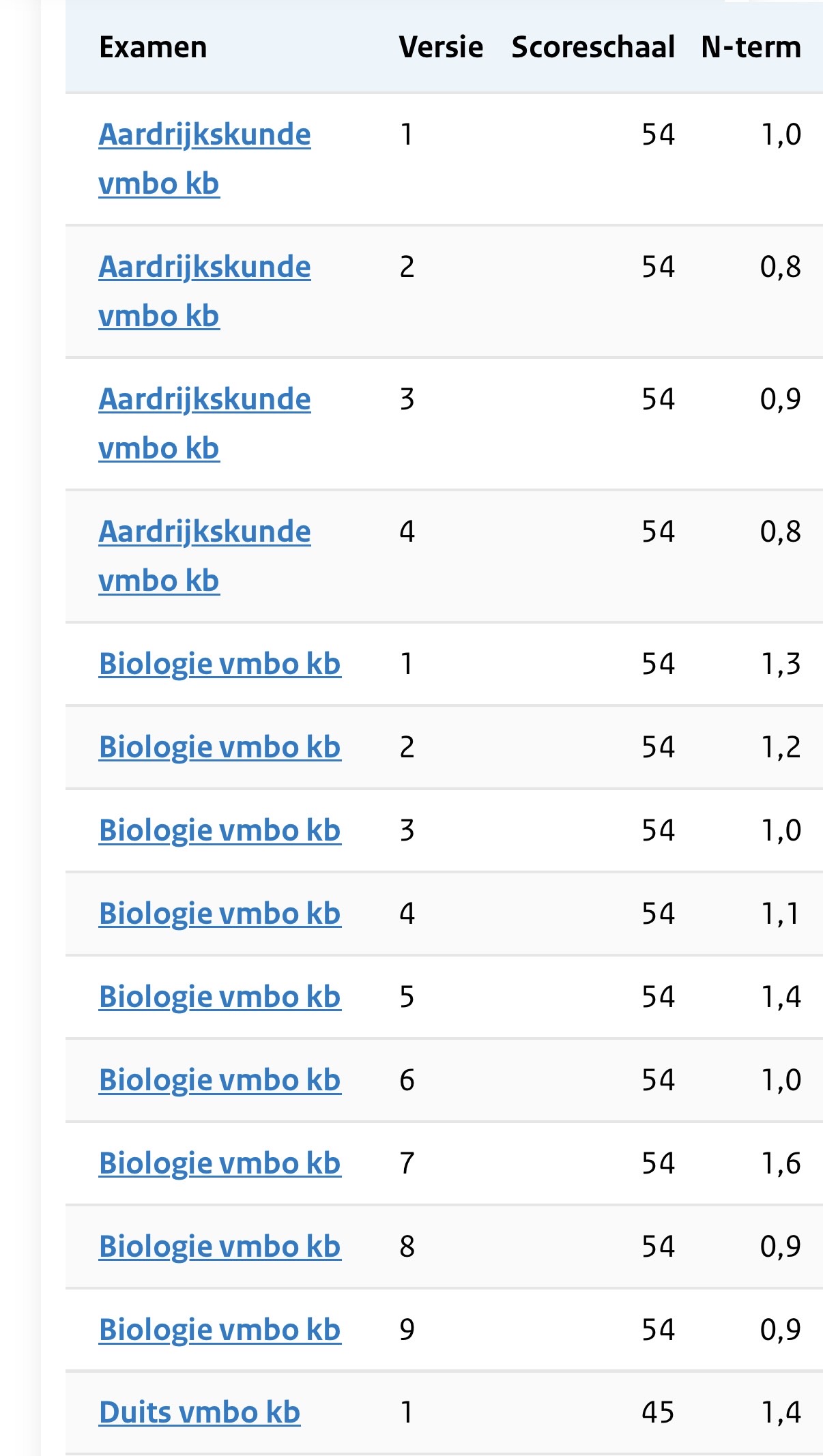Open Biologie vmbo kb version 9 link
This screenshot has height=1456, width=823.
point(219,1330)
